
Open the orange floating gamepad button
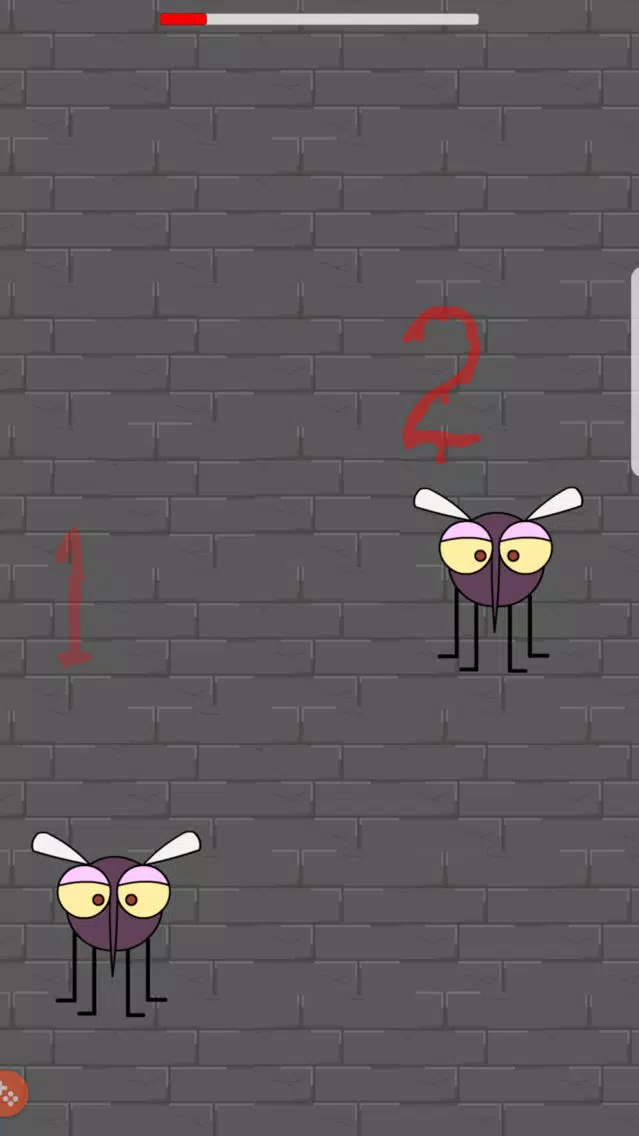pos(9,1095)
